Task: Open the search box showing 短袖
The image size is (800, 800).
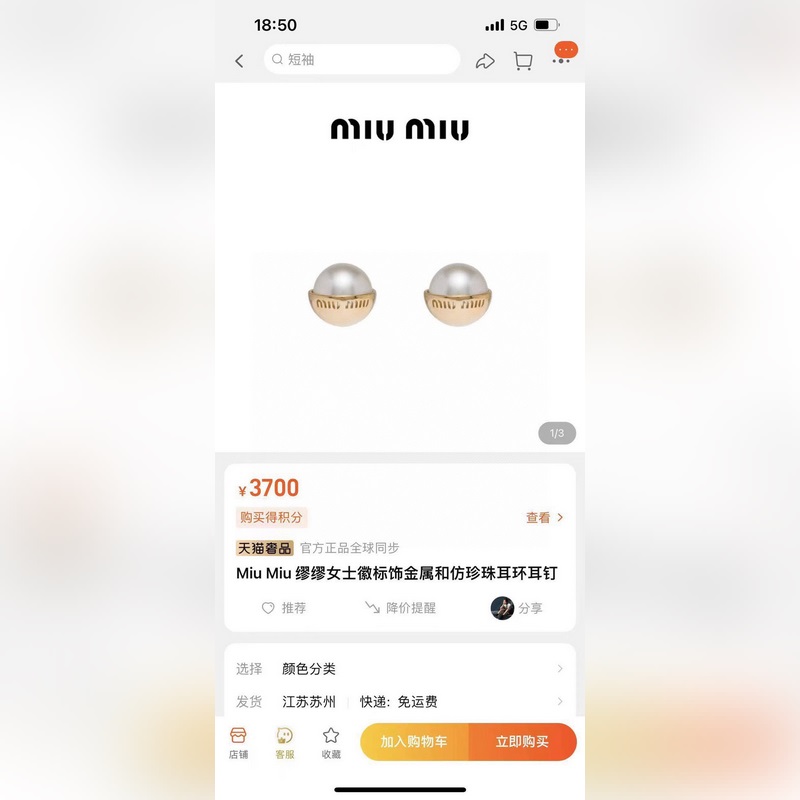Action: [361, 60]
